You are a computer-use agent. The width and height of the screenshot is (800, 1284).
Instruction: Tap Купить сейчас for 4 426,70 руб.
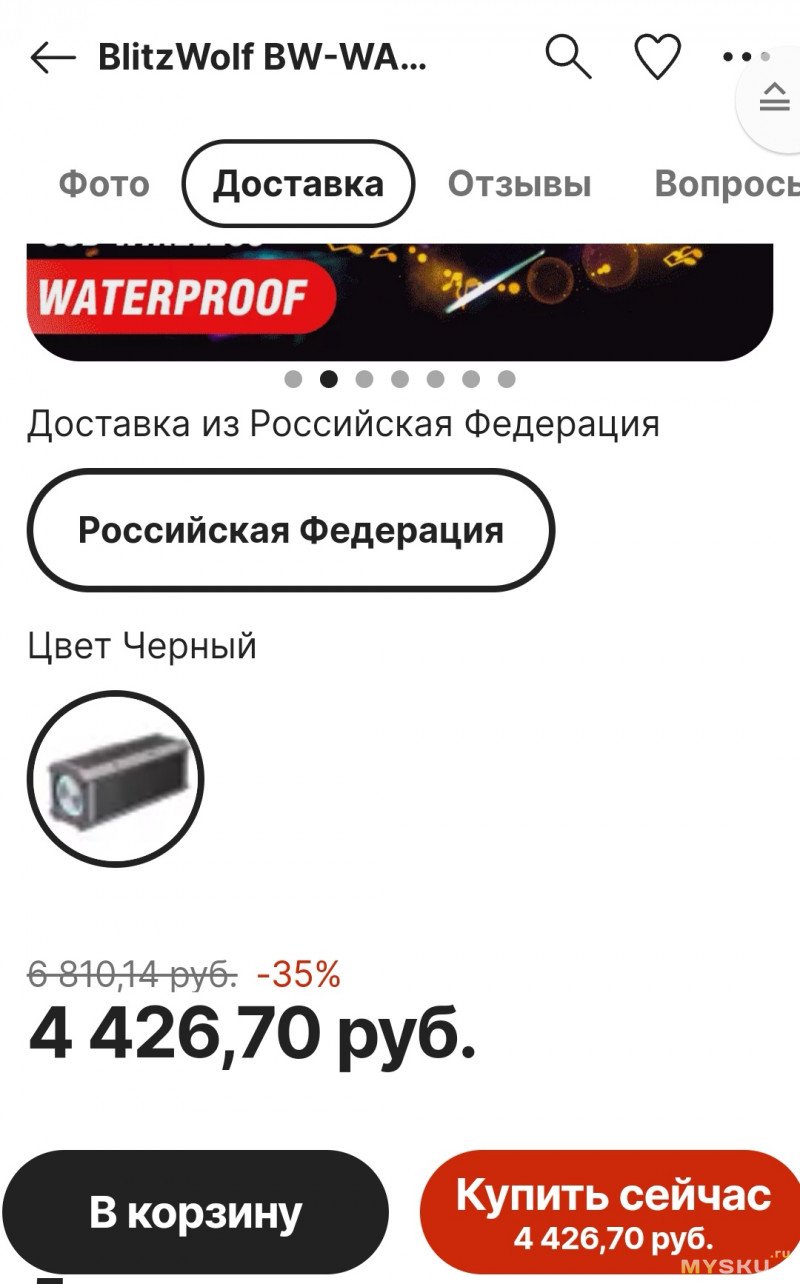point(612,1212)
